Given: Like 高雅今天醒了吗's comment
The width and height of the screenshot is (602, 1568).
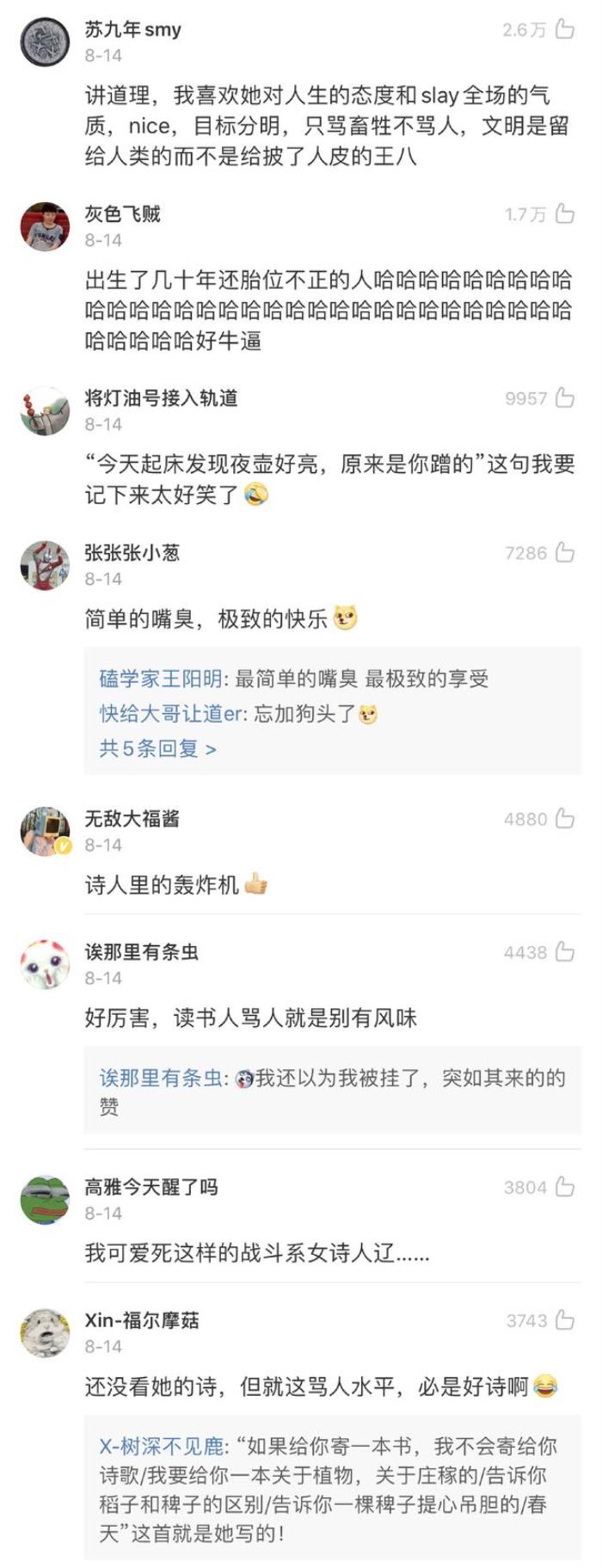Looking at the screenshot, I should tap(564, 1187).
